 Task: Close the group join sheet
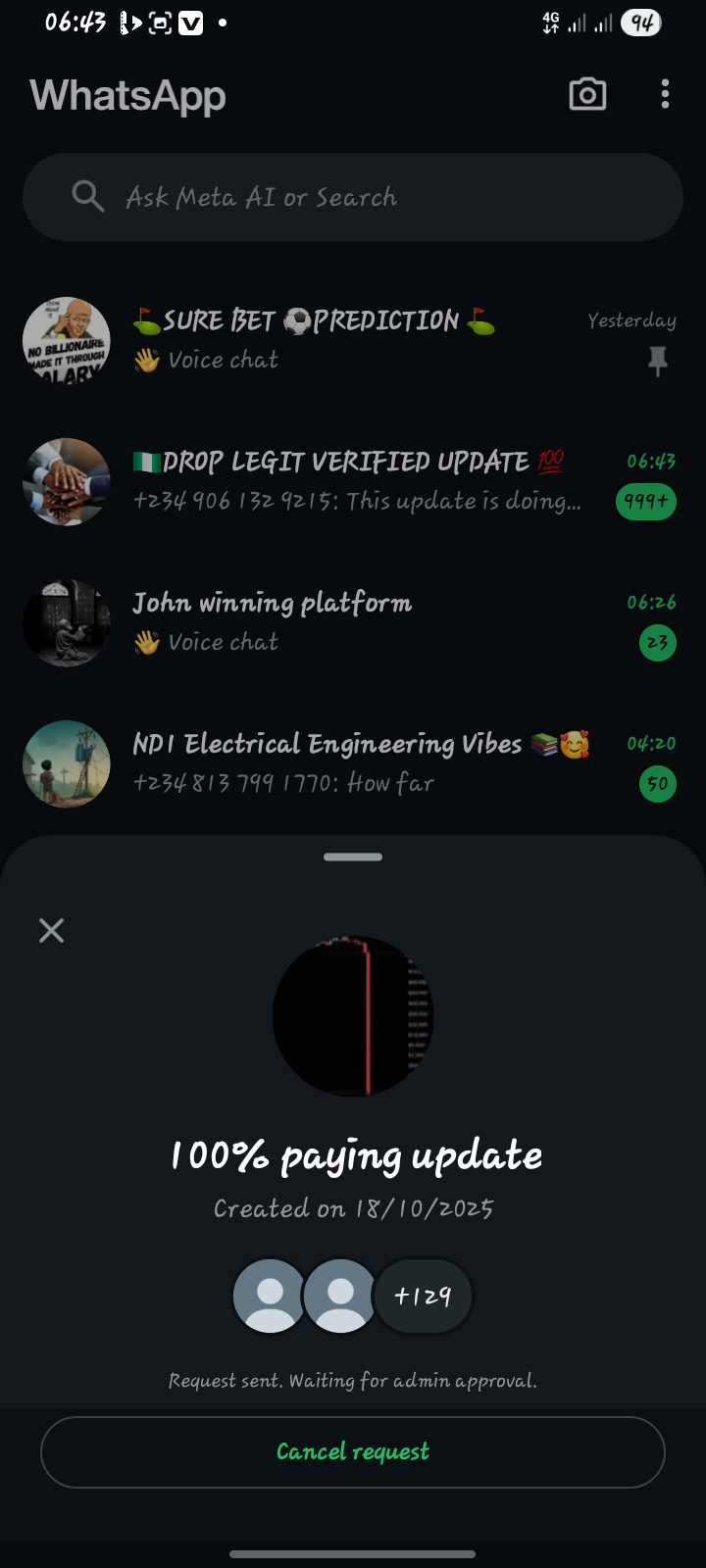[x=51, y=930]
